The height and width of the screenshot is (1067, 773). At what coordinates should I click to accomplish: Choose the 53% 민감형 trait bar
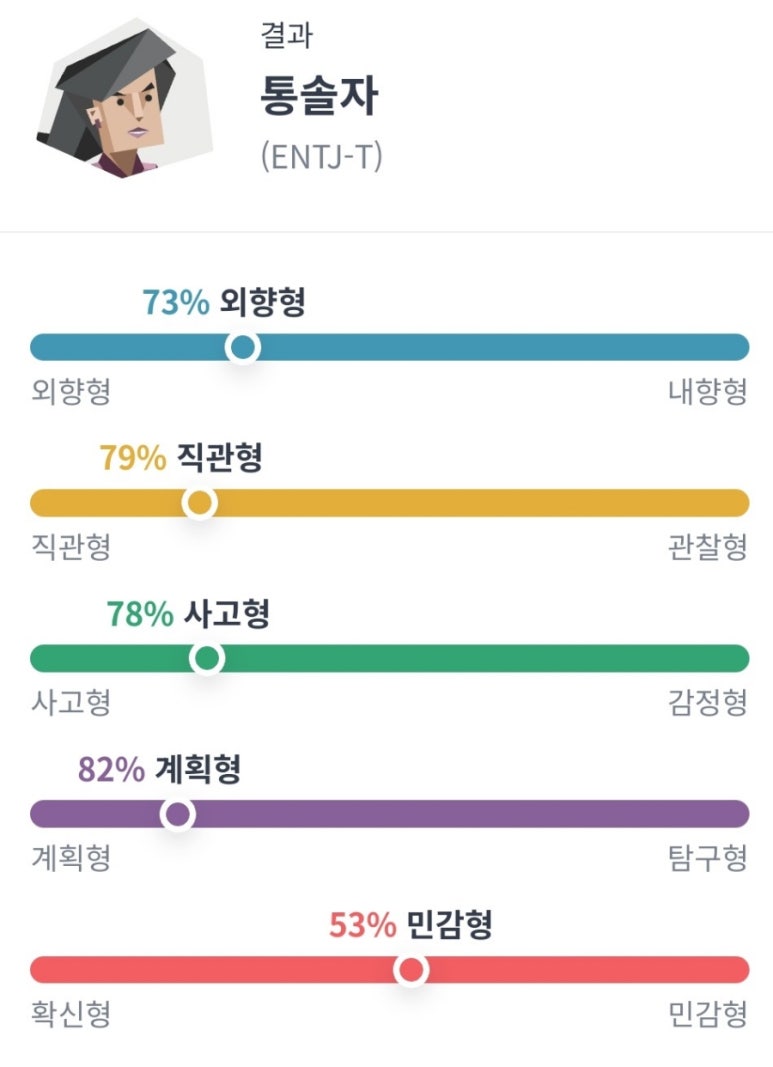389,970
